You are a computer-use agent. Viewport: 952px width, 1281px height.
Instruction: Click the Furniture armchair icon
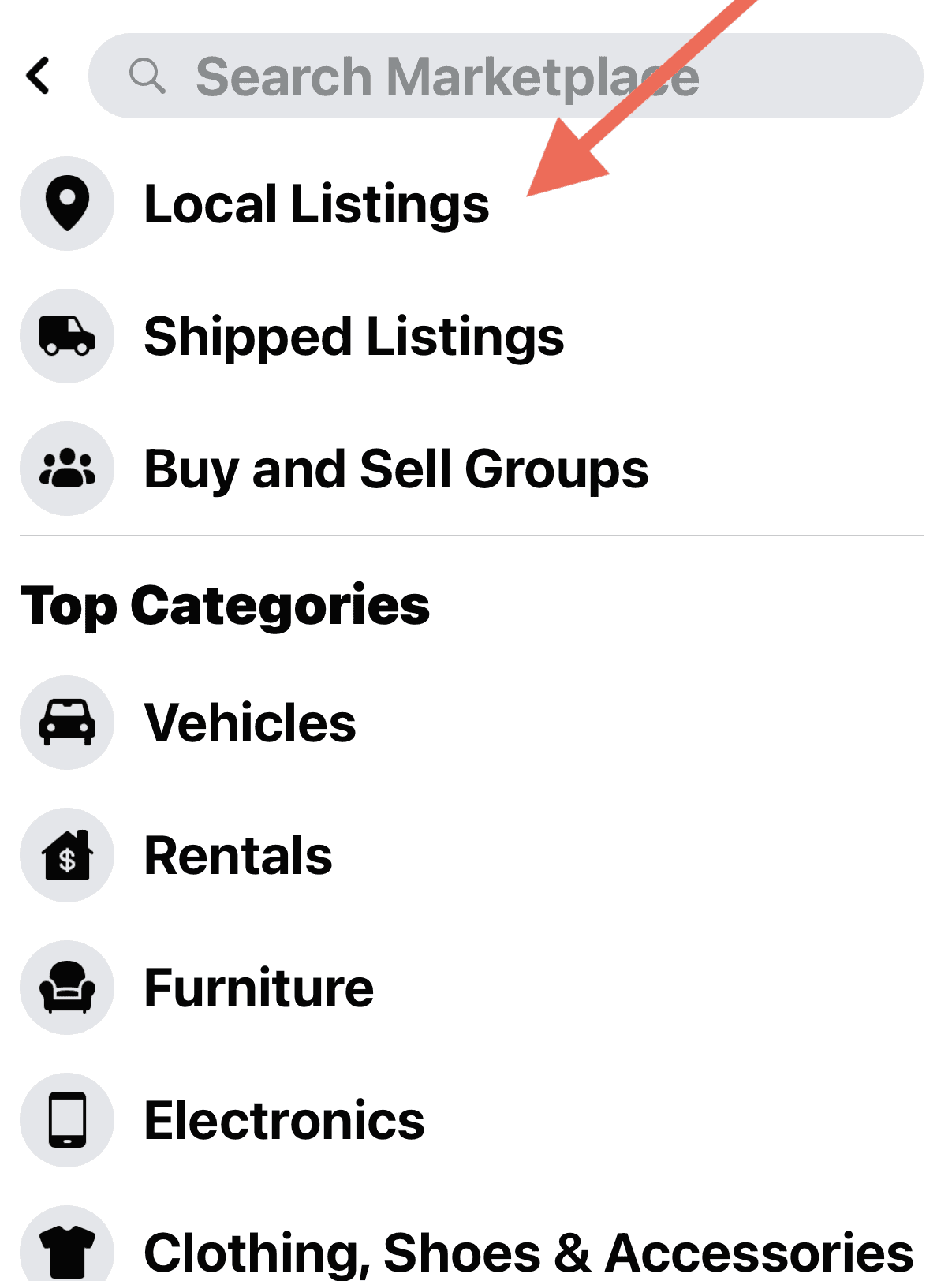(x=67, y=987)
